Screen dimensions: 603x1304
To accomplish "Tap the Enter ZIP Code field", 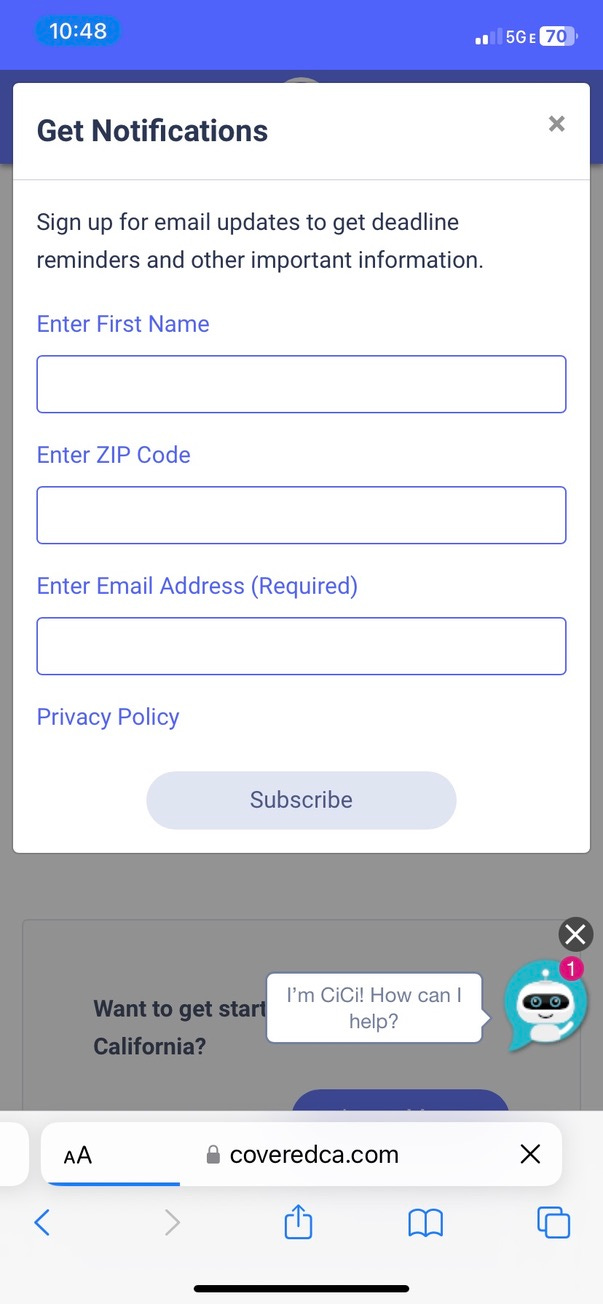I will tap(301, 515).
